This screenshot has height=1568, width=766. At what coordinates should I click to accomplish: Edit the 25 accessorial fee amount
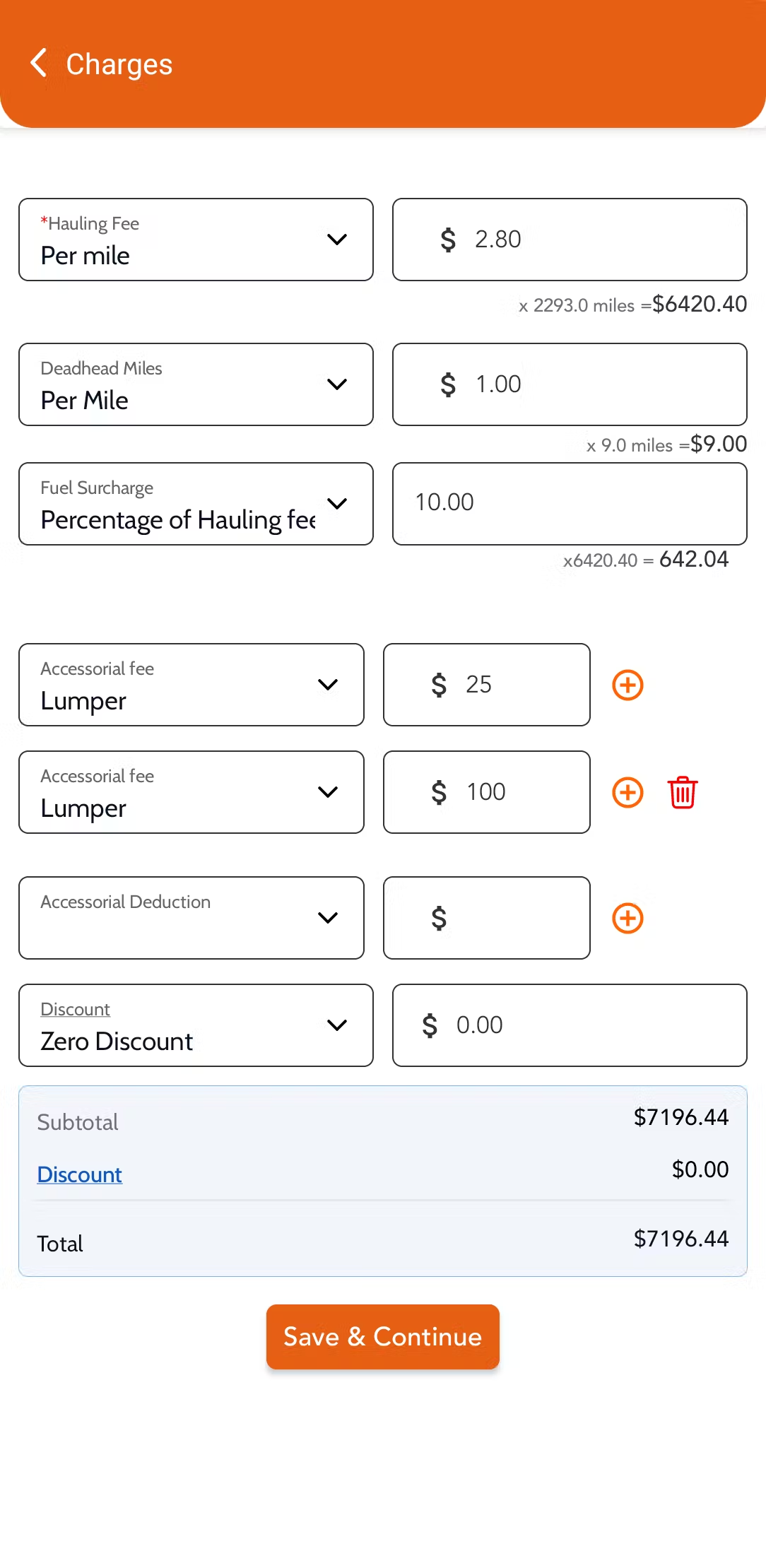tap(486, 685)
